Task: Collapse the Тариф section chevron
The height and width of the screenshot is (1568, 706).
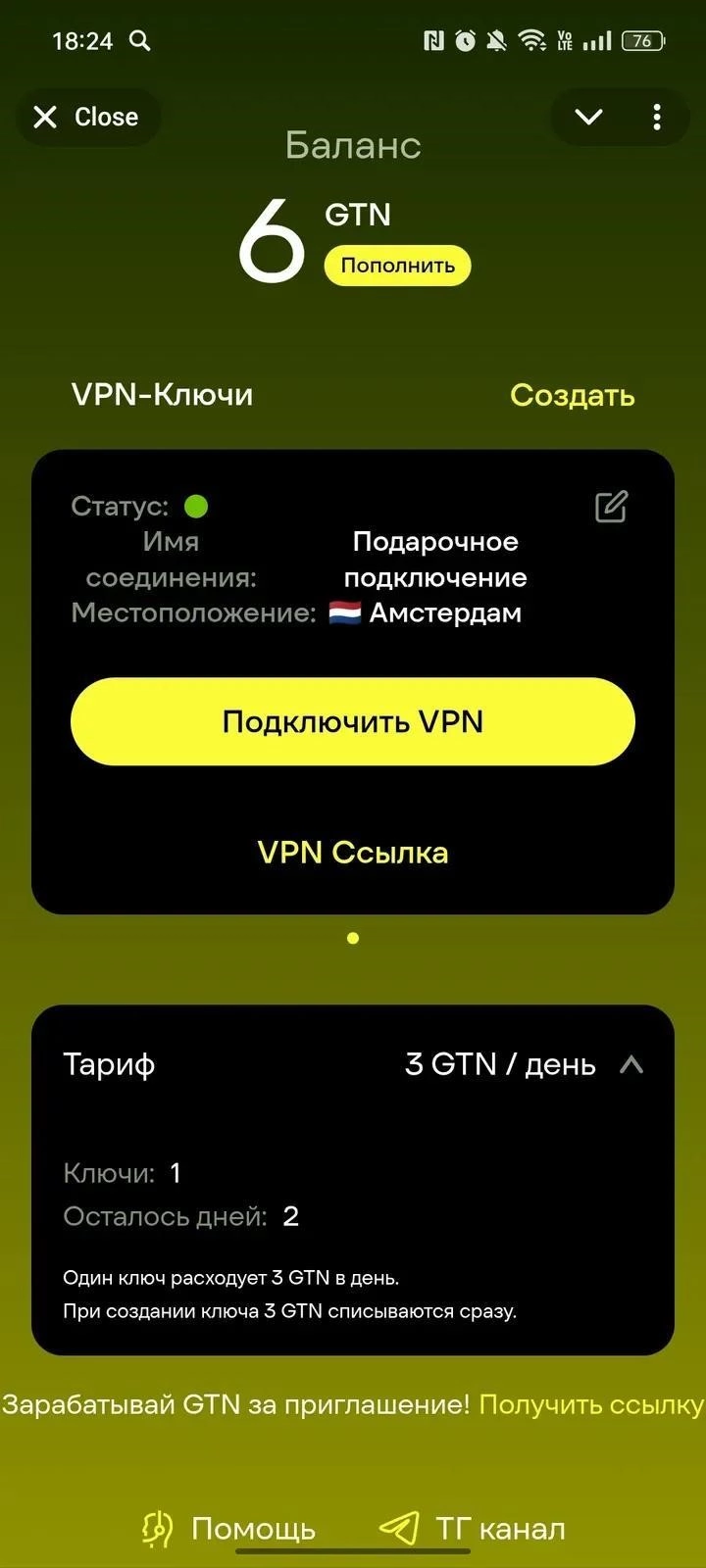Action: point(631,1064)
